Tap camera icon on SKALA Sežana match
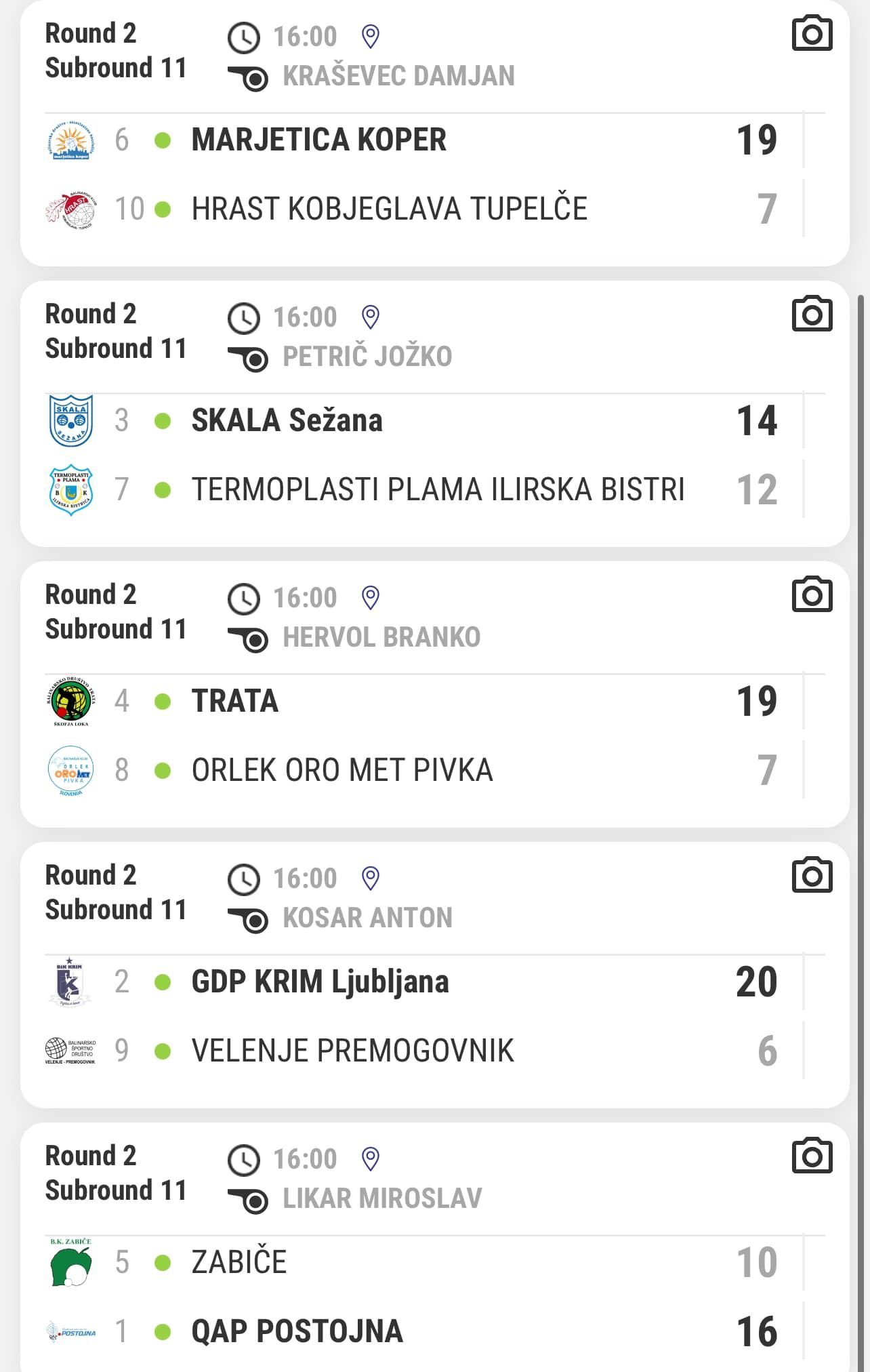Viewport: 870px width, 1372px height. click(812, 314)
